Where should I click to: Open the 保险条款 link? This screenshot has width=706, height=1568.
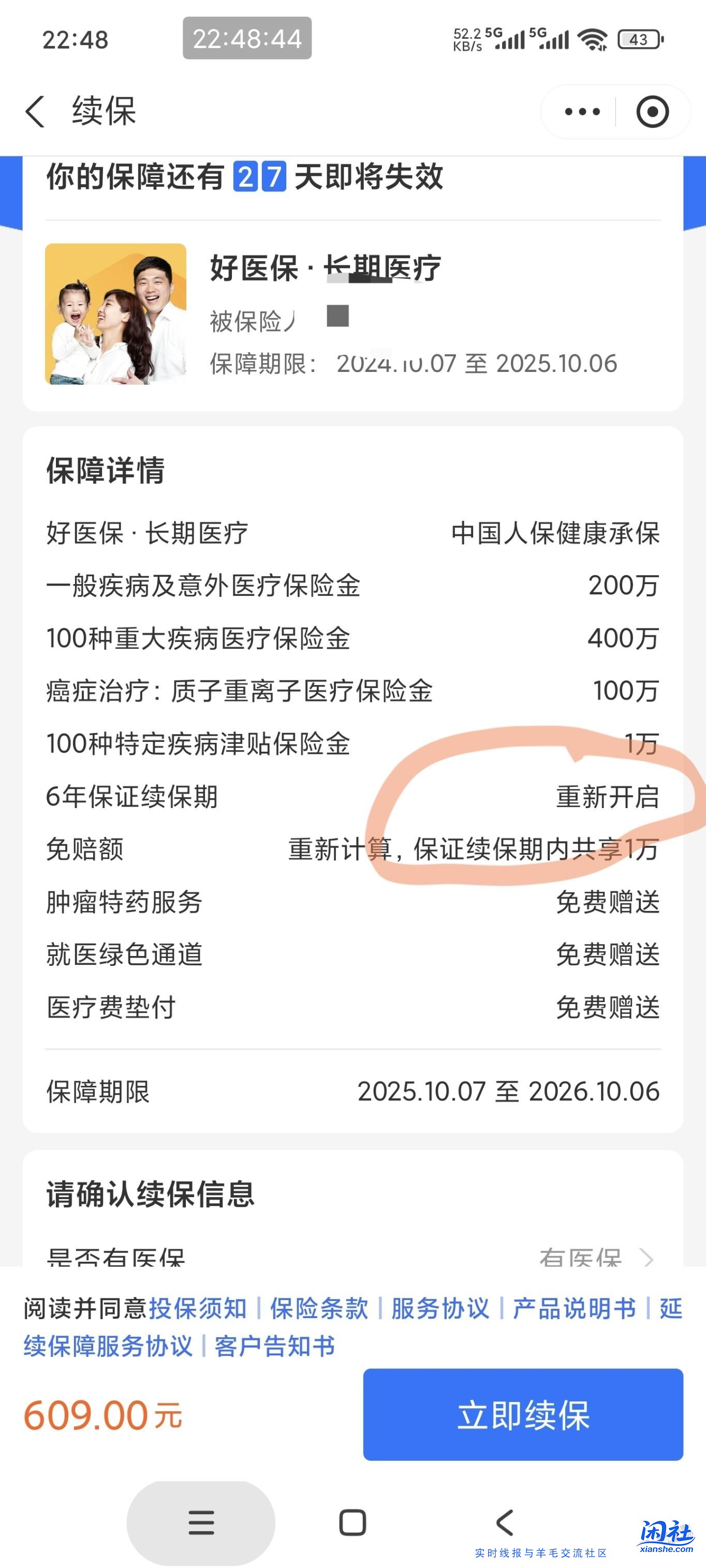click(x=319, y=1308)
